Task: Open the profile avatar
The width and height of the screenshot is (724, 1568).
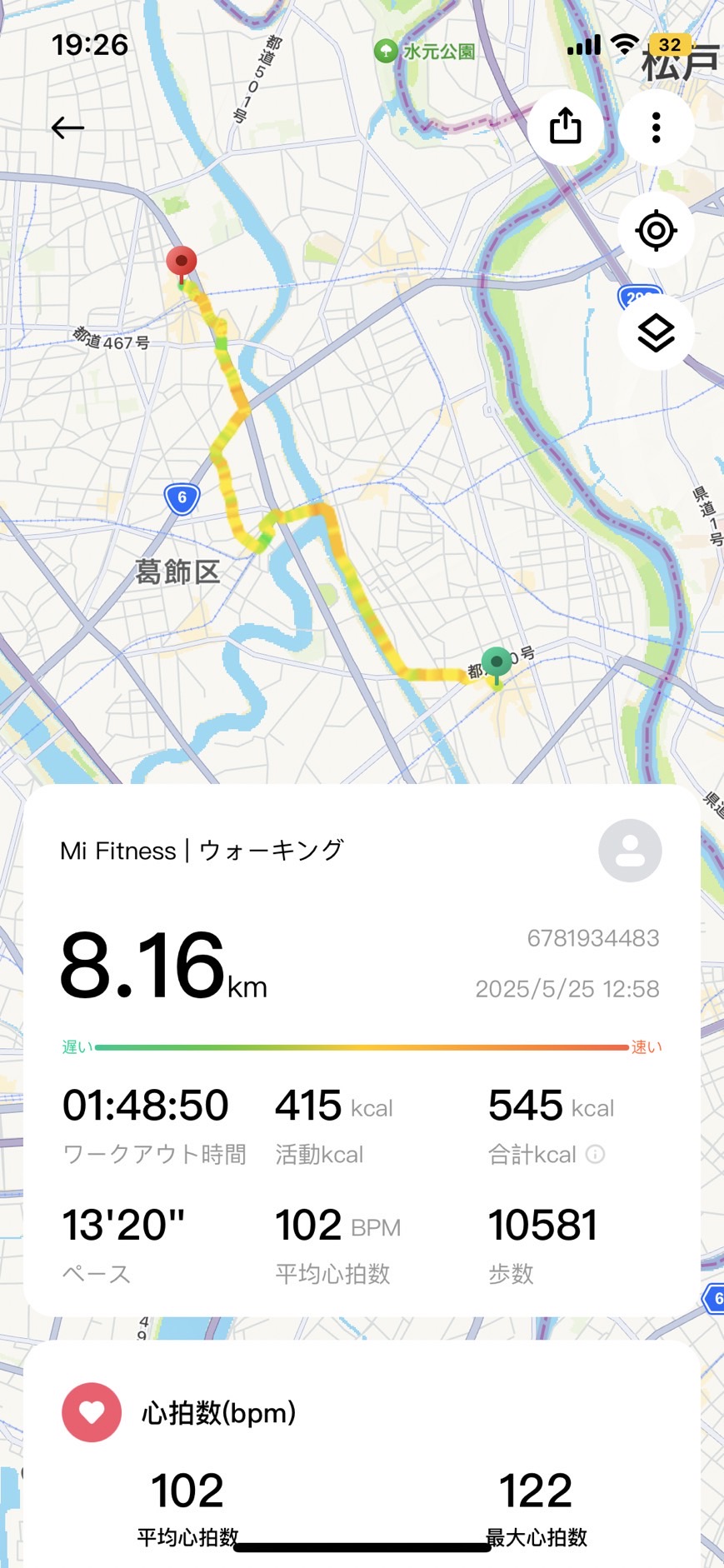Action: [630, 851]
